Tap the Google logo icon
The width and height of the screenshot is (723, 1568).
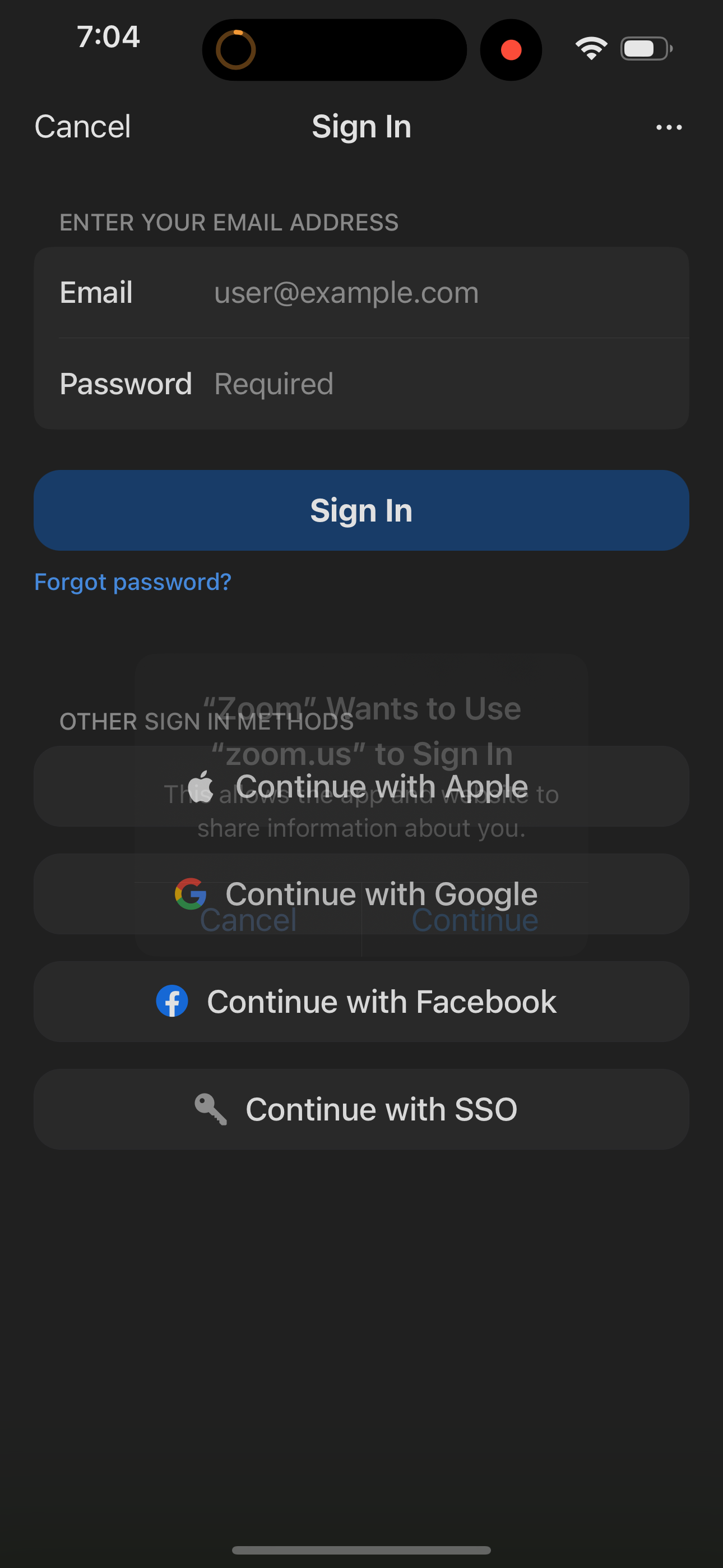point(191,893)
